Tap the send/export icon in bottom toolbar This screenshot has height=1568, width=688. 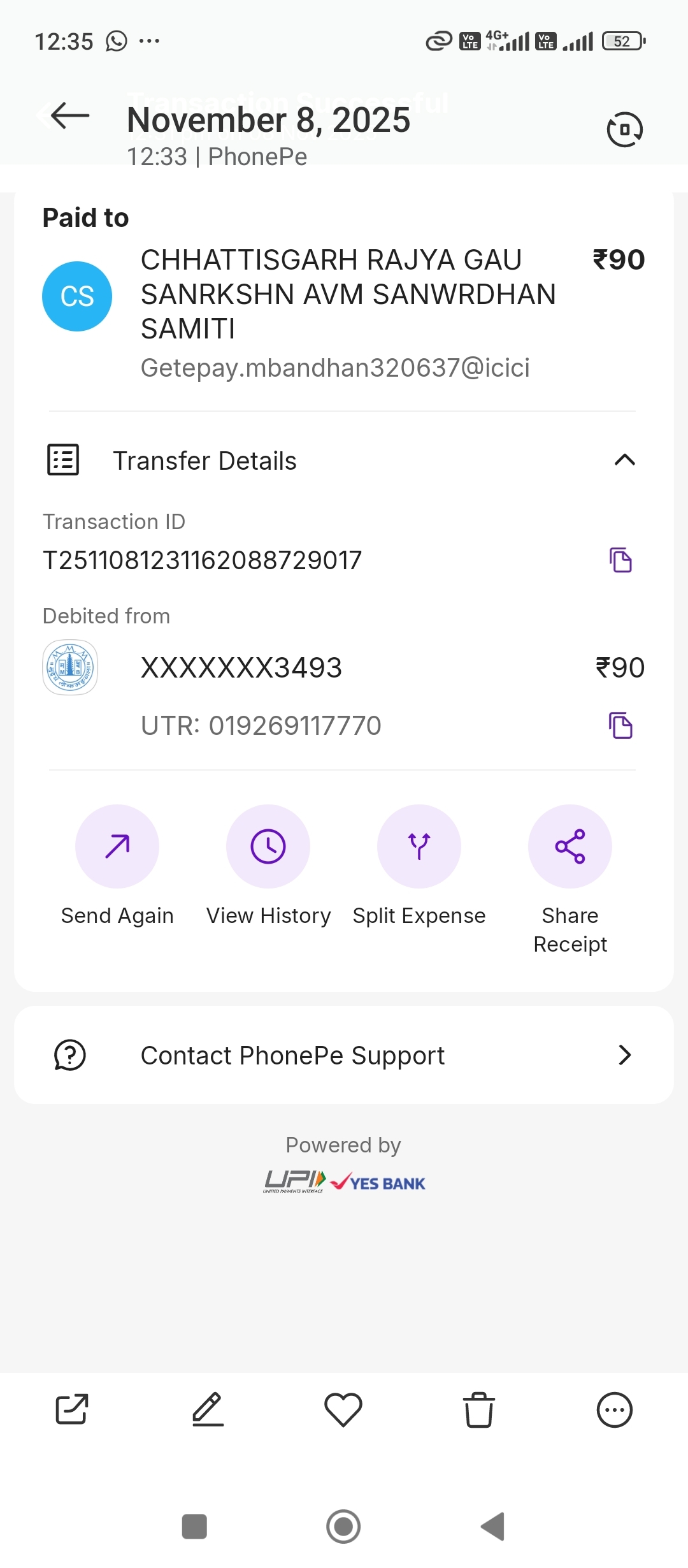[x=72, y=1409]
